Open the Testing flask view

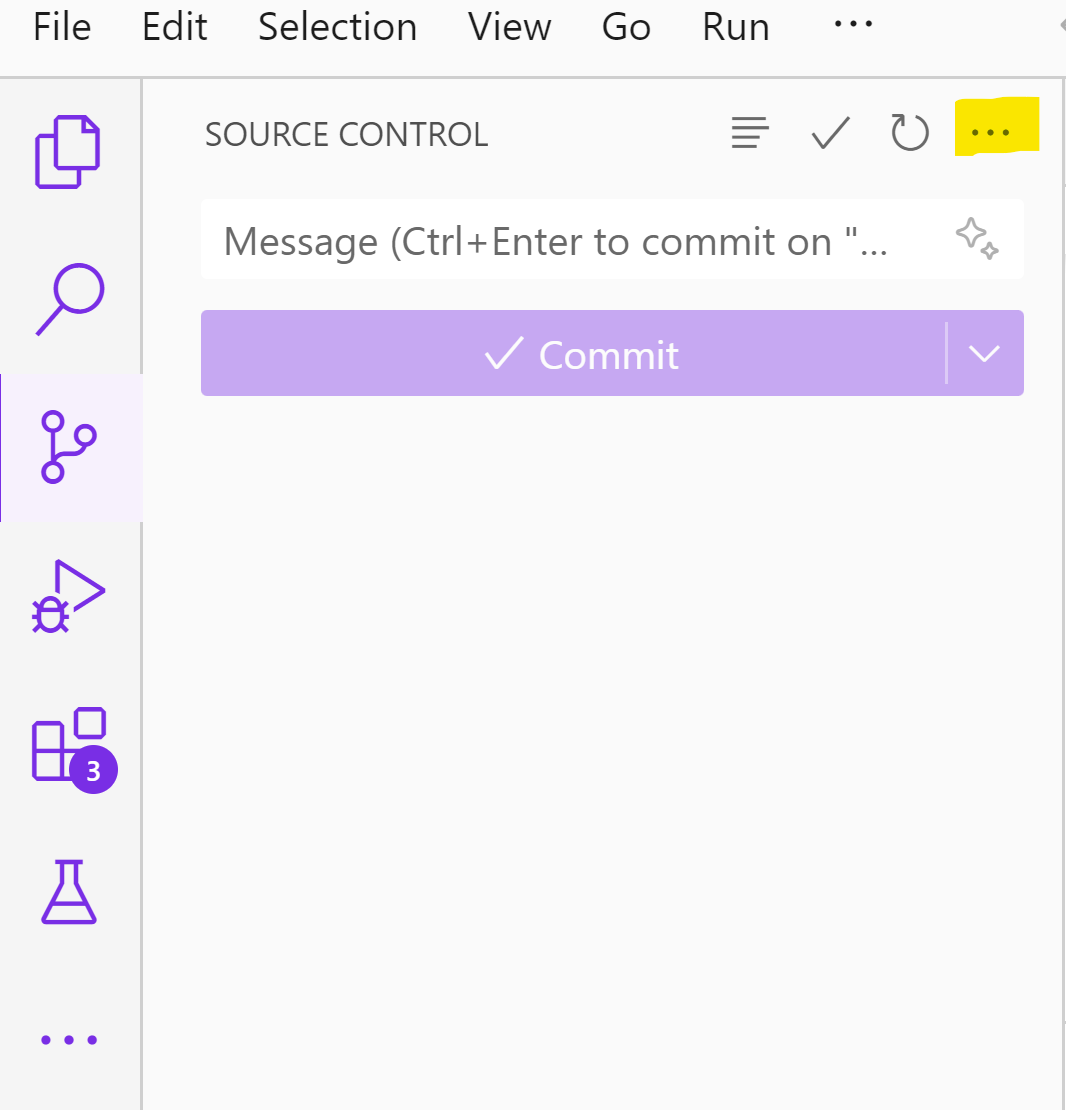(69, 892)
